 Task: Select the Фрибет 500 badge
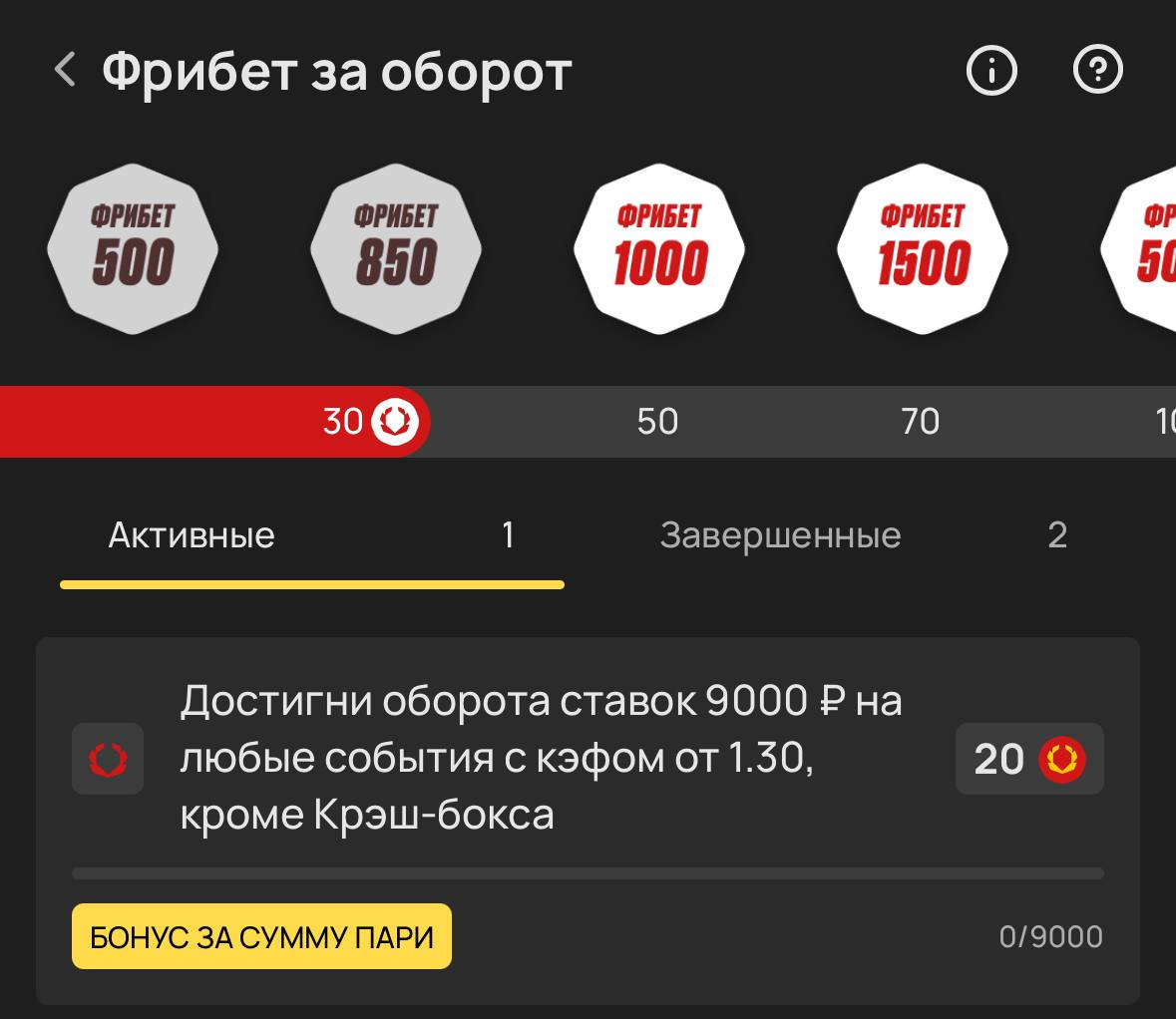(x=133, y=249)
